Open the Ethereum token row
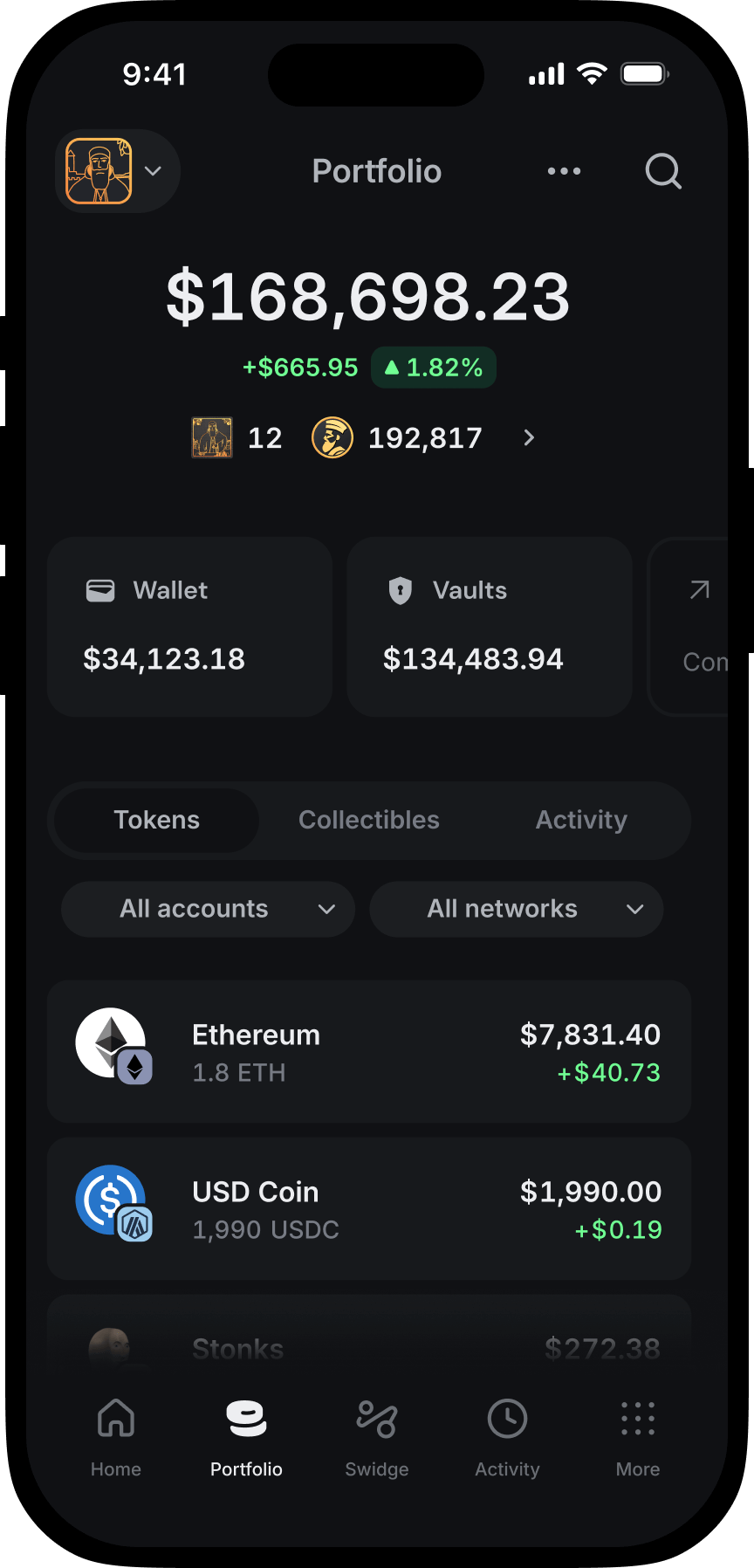This screenshot has height=1568, width=754. (368, 1052)
